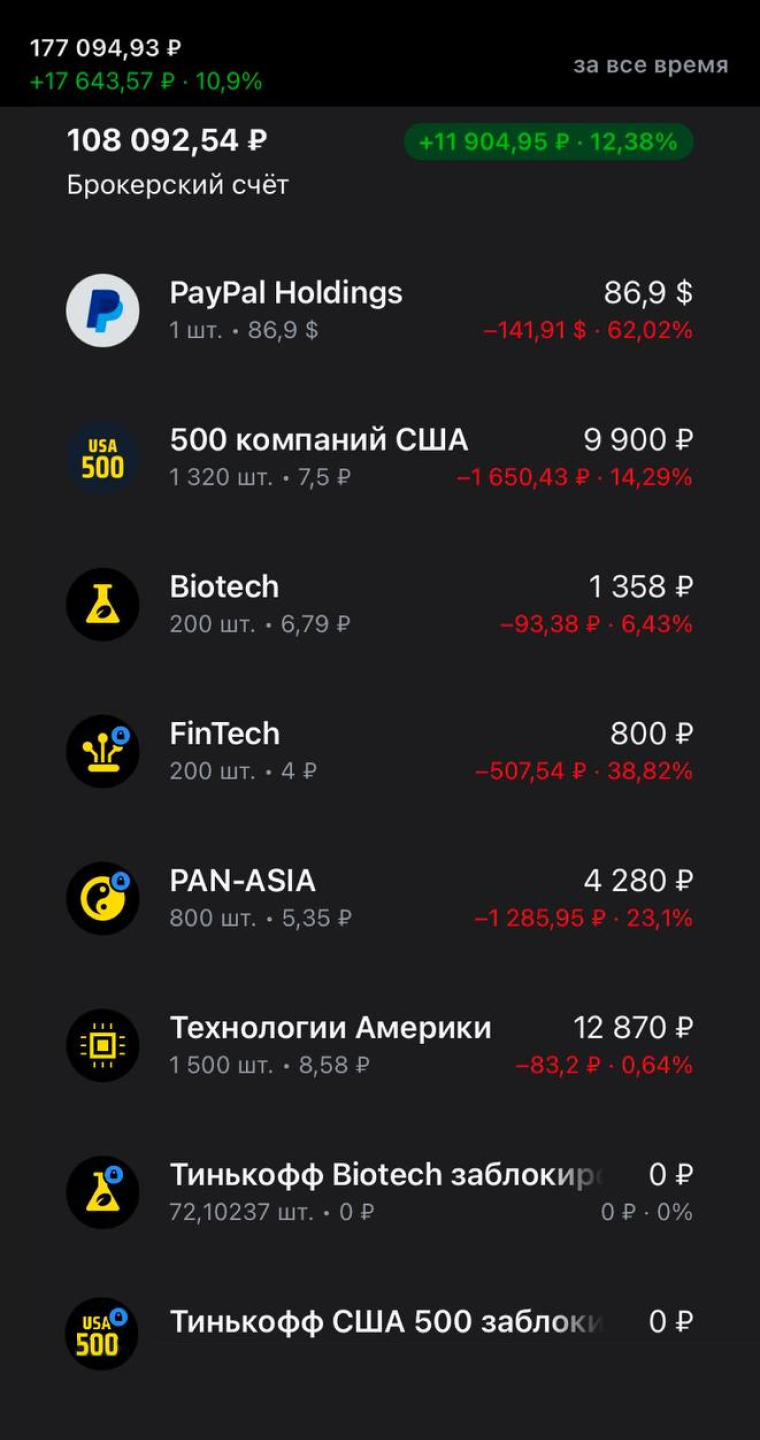Image resolution: width=760 pixels, height=1440 pixels.
Task: Open the Biotech fund (200 шт.)
Action: pyautogui.click(x=380, y=604)
